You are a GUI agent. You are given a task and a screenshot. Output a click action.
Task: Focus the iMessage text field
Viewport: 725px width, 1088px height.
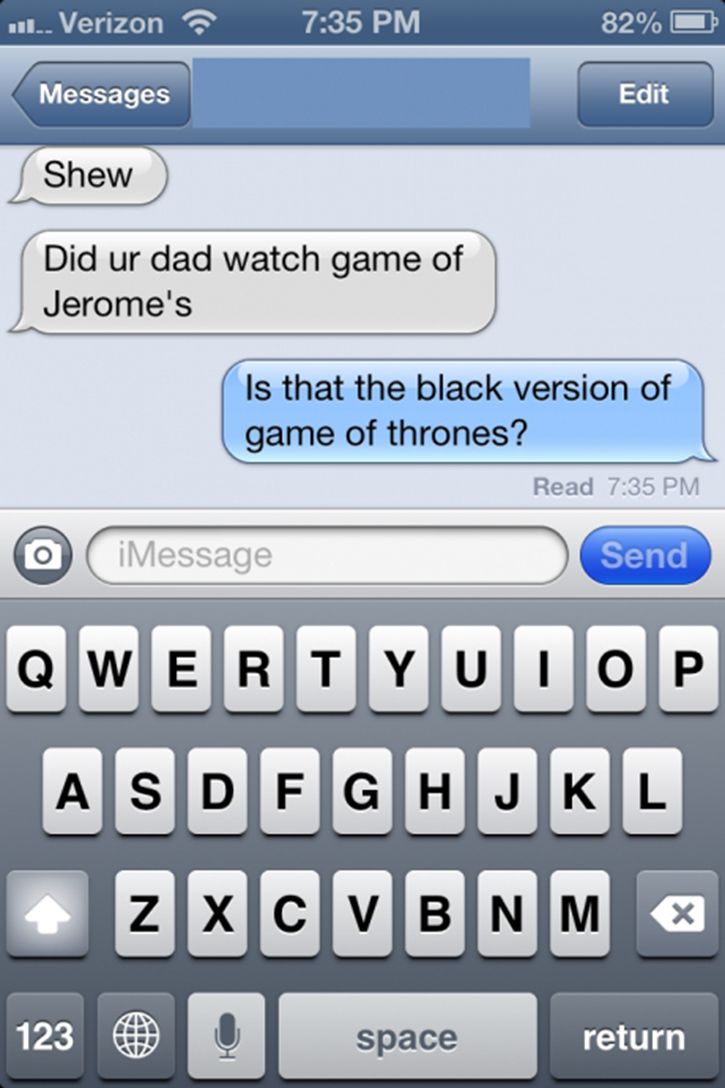pyautogui.click(x=328, y=555)
